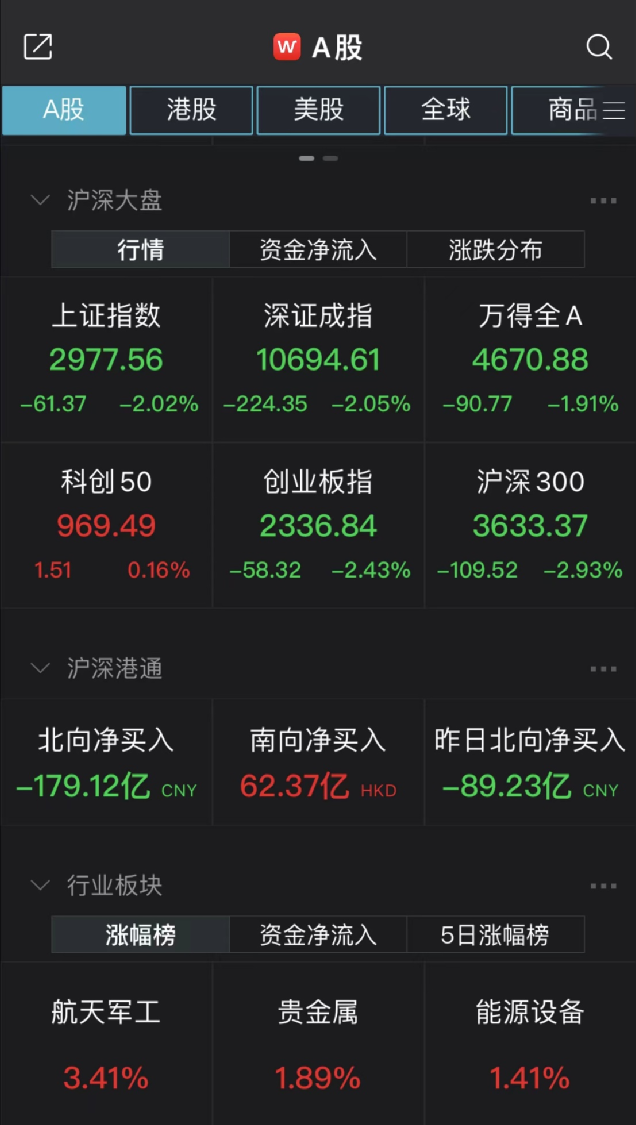Screen dimensions: 636x1125
Task: Switch to the 港股 tab
Action: click(191, 110)
